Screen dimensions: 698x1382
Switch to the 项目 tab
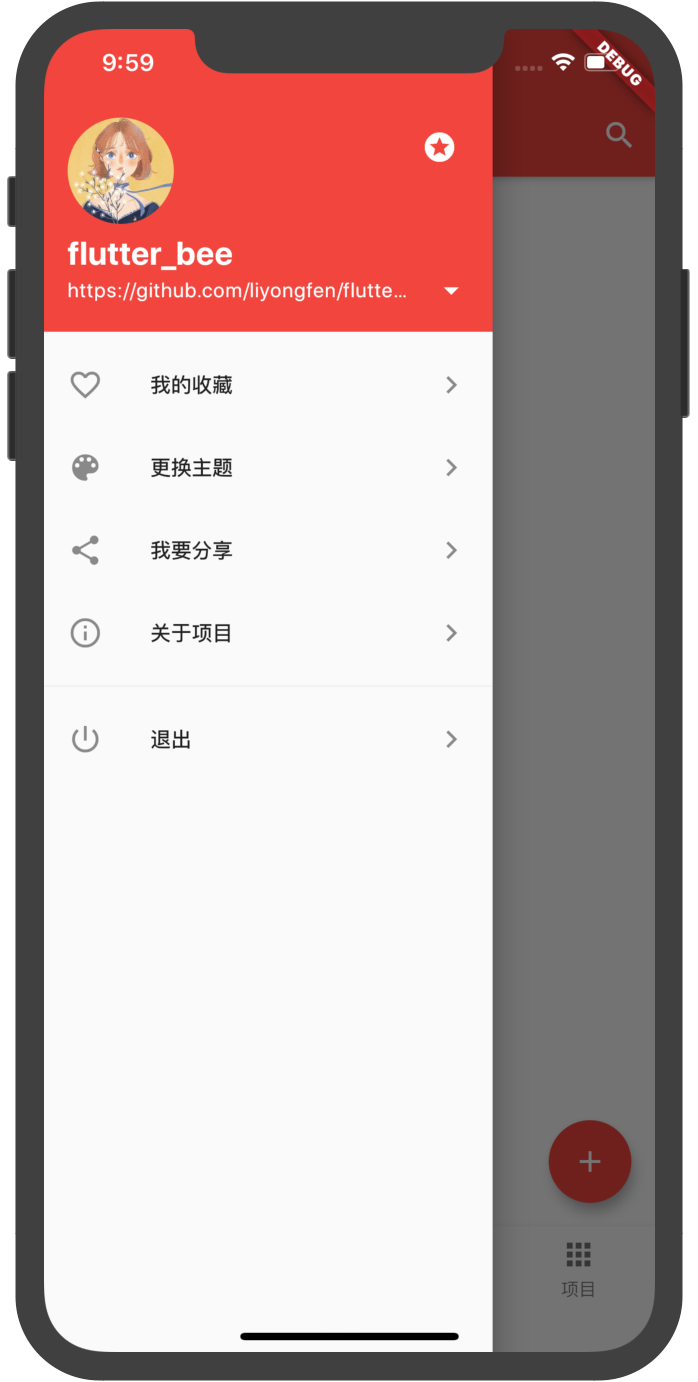(578, 1268)
